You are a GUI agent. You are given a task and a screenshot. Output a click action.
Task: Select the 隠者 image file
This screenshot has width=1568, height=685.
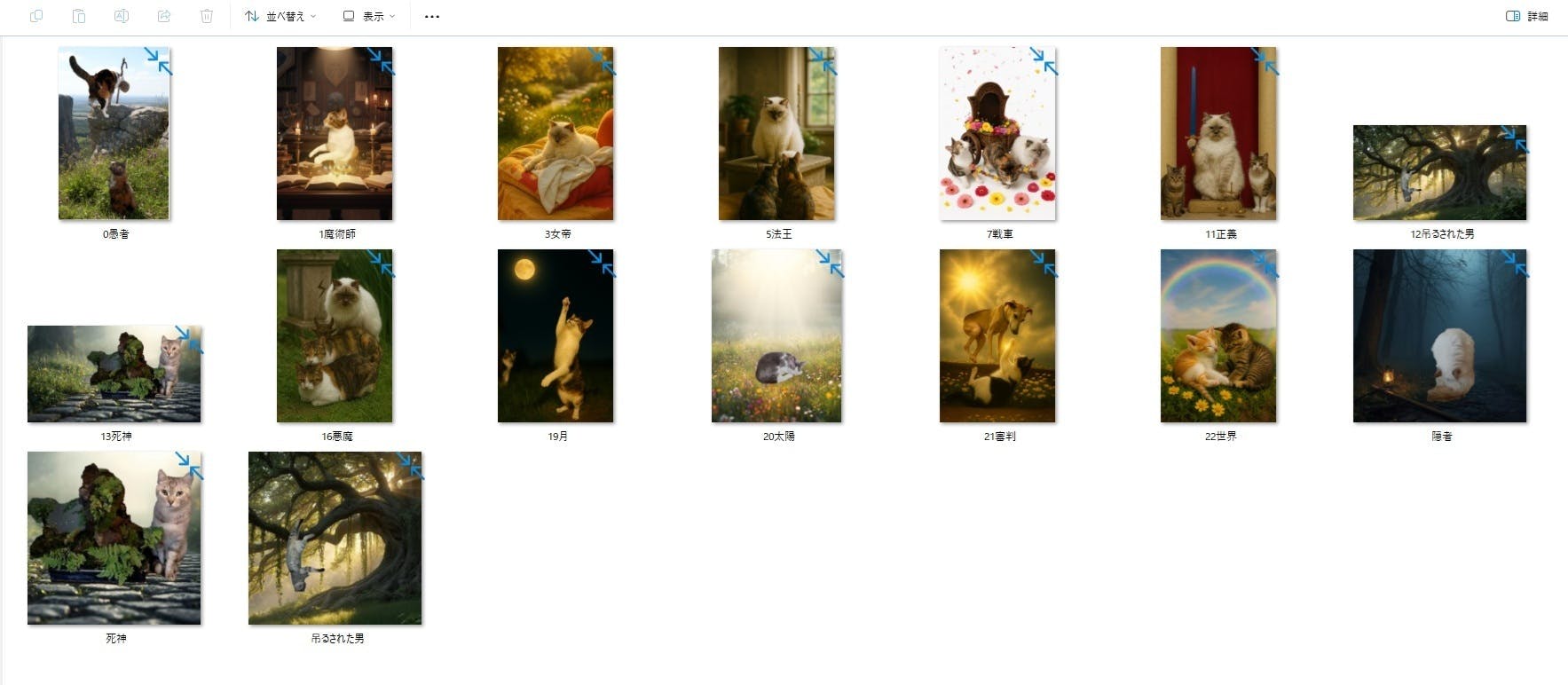click(x=1439, y=335)
